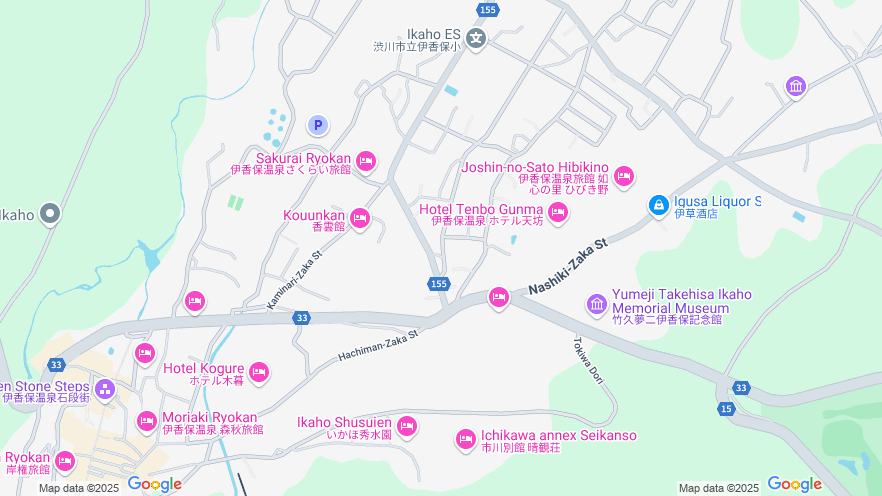Open the Hotel Kogure marker

click(x=259, y=372)
